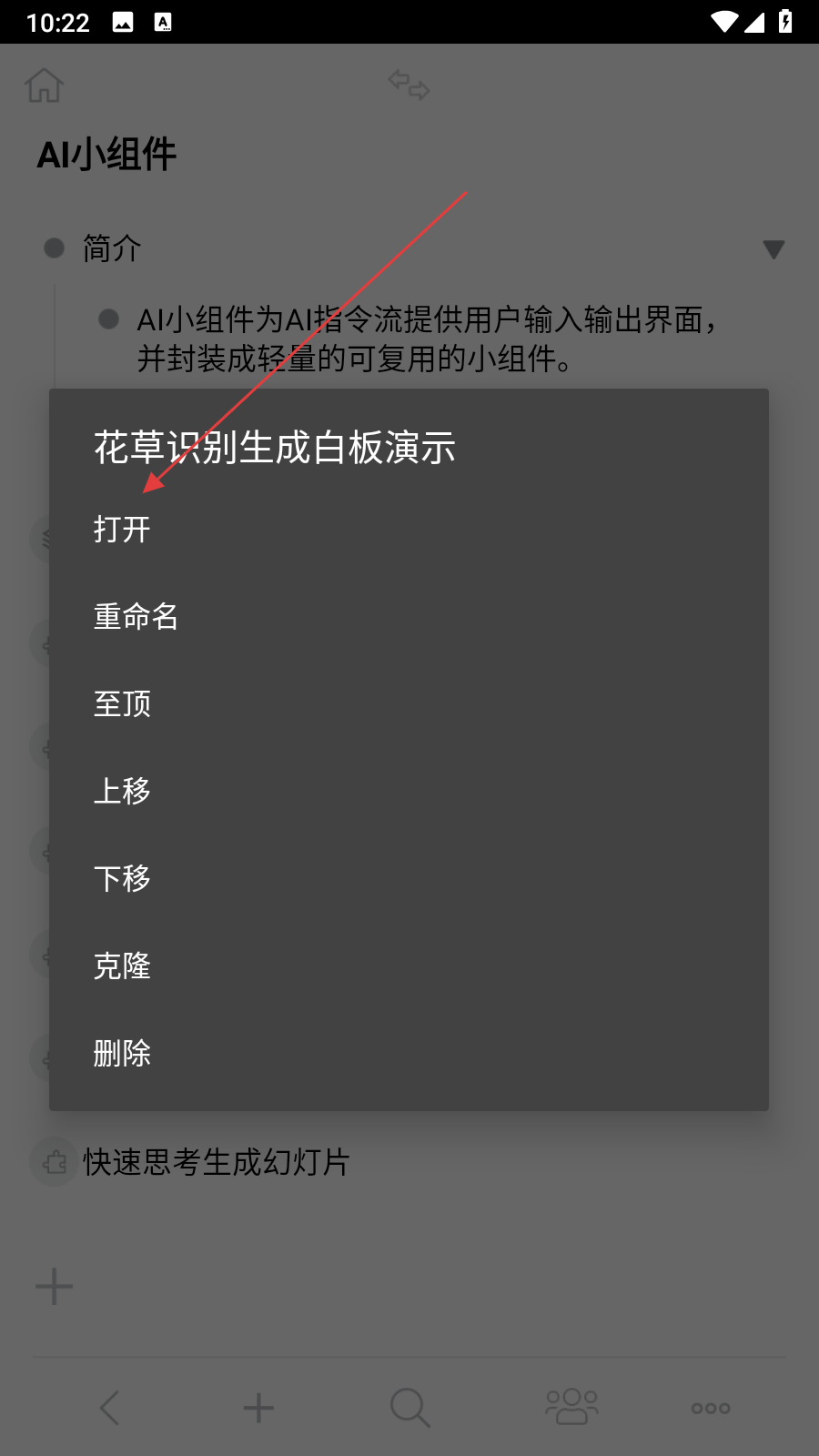Screen dimensions: 819x1456
Task: Select 打开 in the context menu
Action: click(x=122, y=529)
